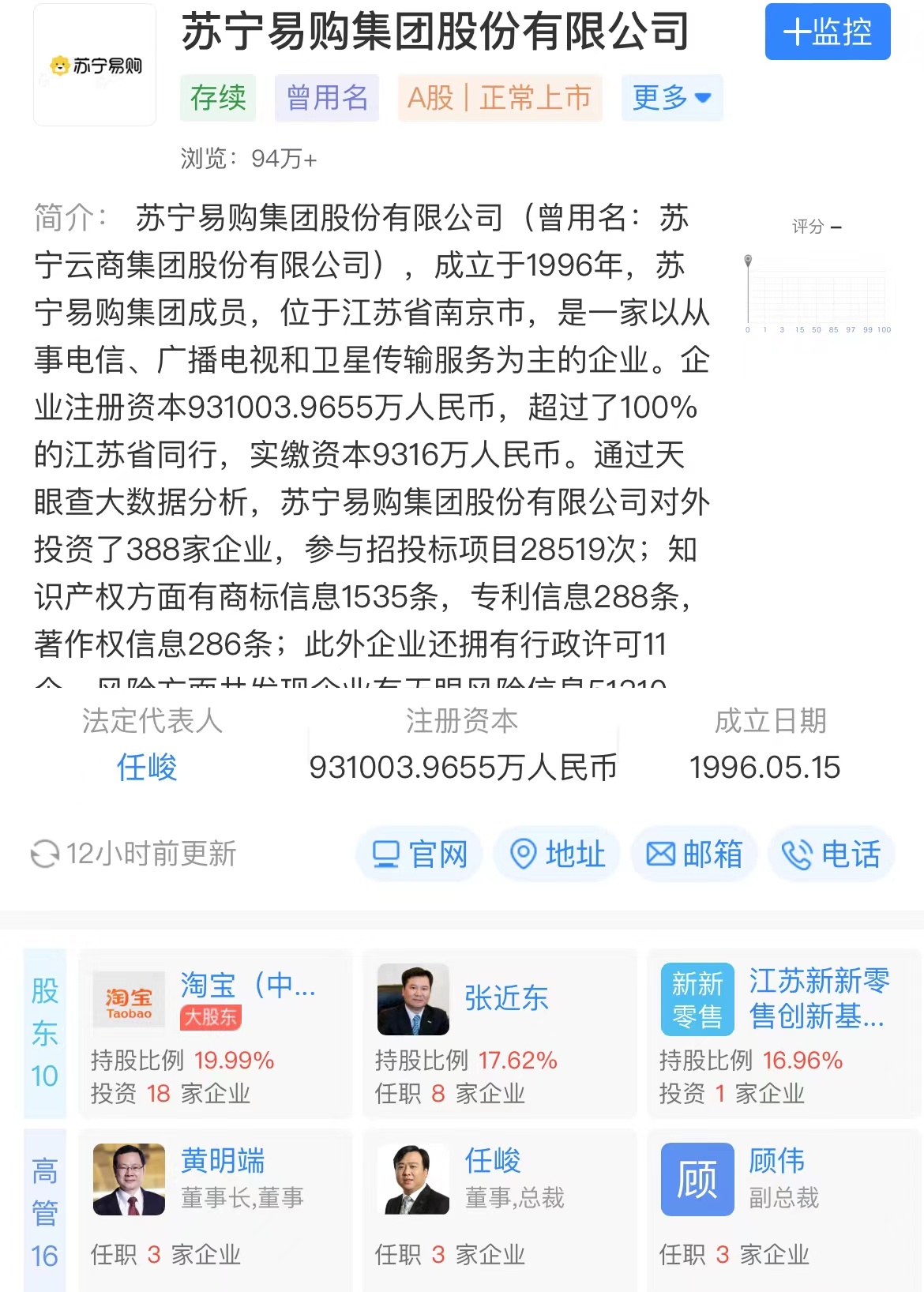924x1292 pixels.
Task: Open legal representative 任峻 link
Action: click(147, 767)
